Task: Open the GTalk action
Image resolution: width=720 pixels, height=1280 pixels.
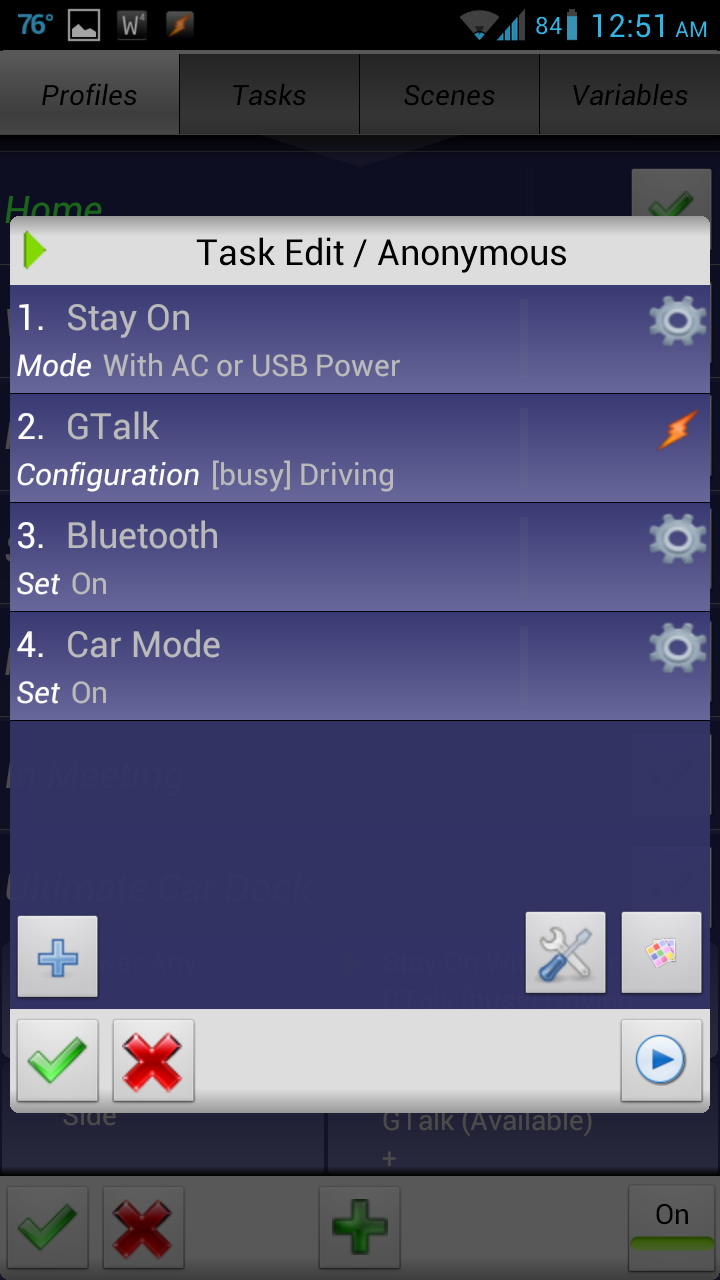Action: [360, 449]
